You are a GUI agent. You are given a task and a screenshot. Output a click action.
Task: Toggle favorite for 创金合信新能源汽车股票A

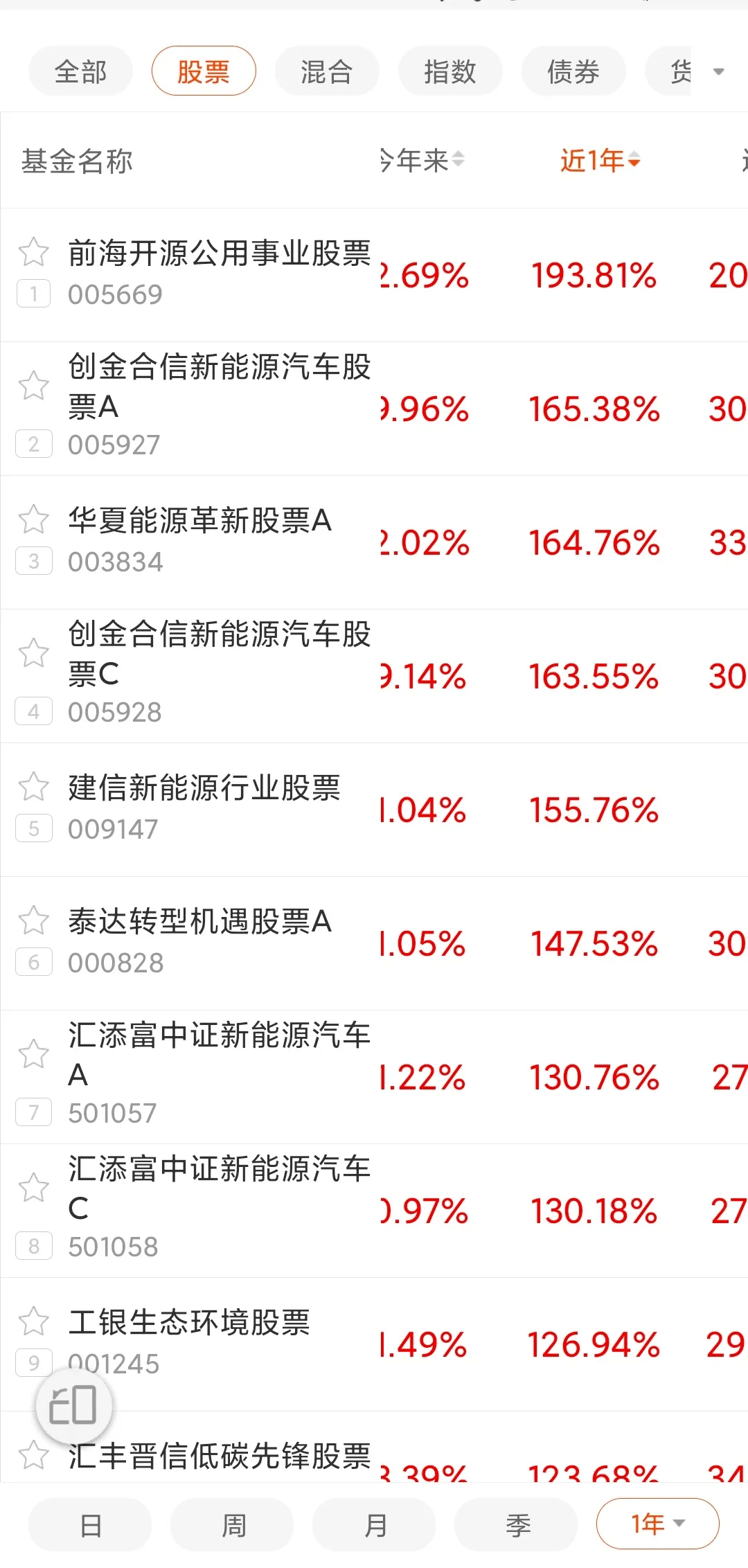pyautogui.click(x=33, y=386)
